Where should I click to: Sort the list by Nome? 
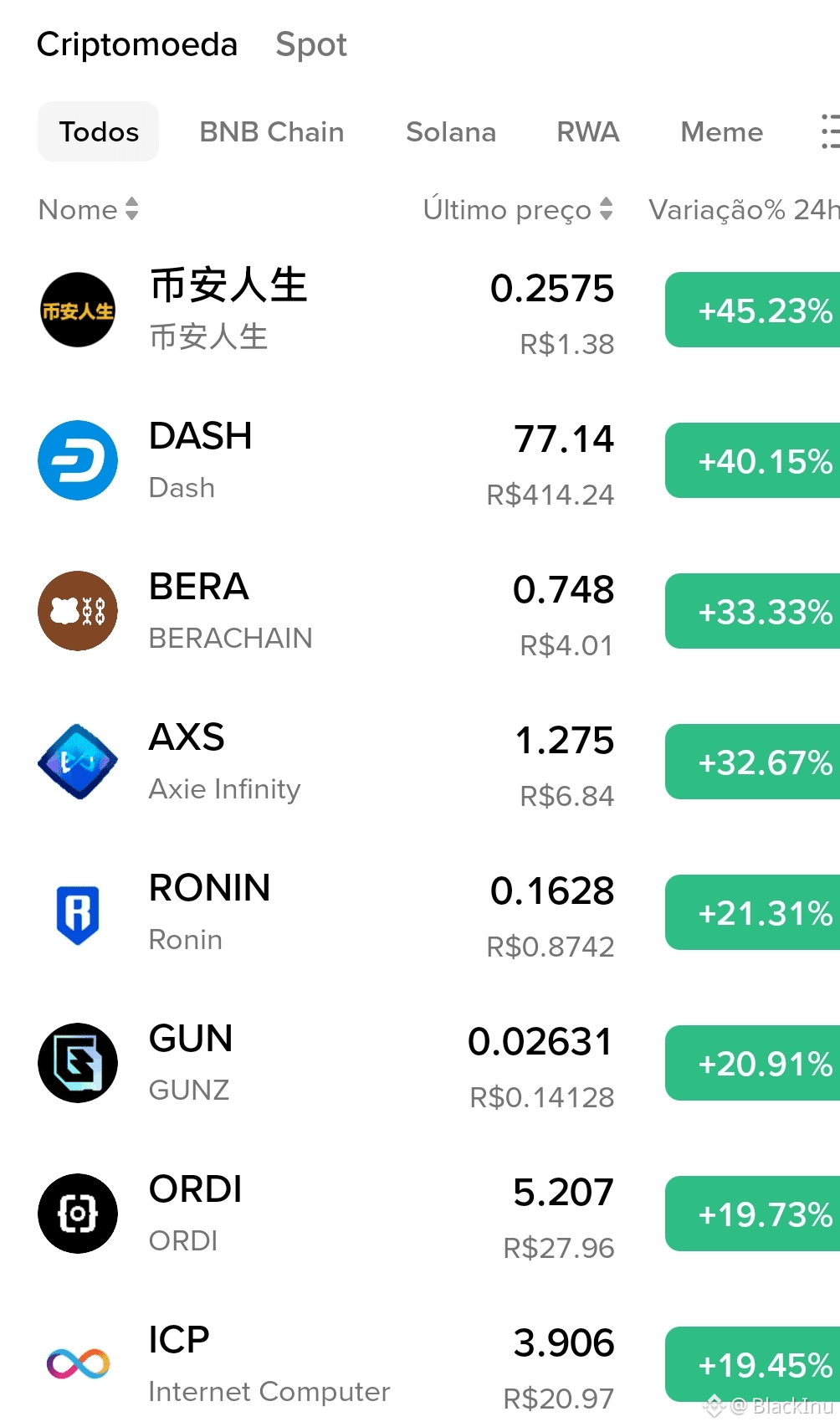pyautogui.click(x=88, y=209)
